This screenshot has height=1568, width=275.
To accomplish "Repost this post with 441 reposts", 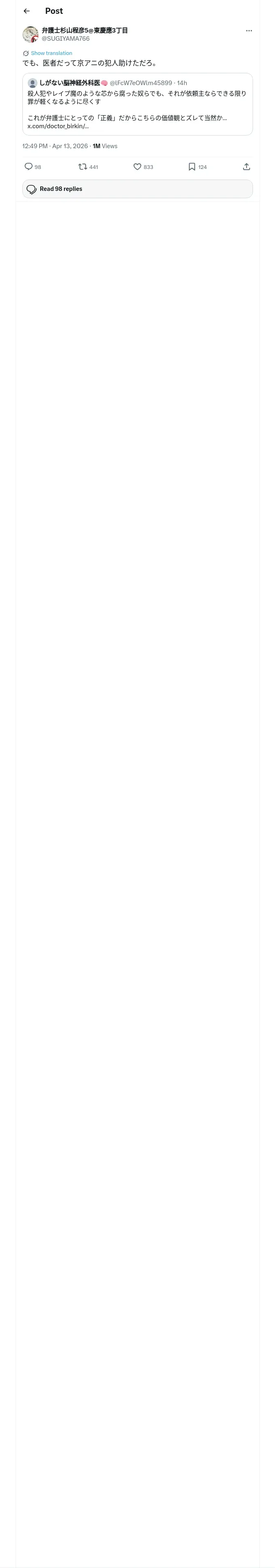I will tap(83, 167).
